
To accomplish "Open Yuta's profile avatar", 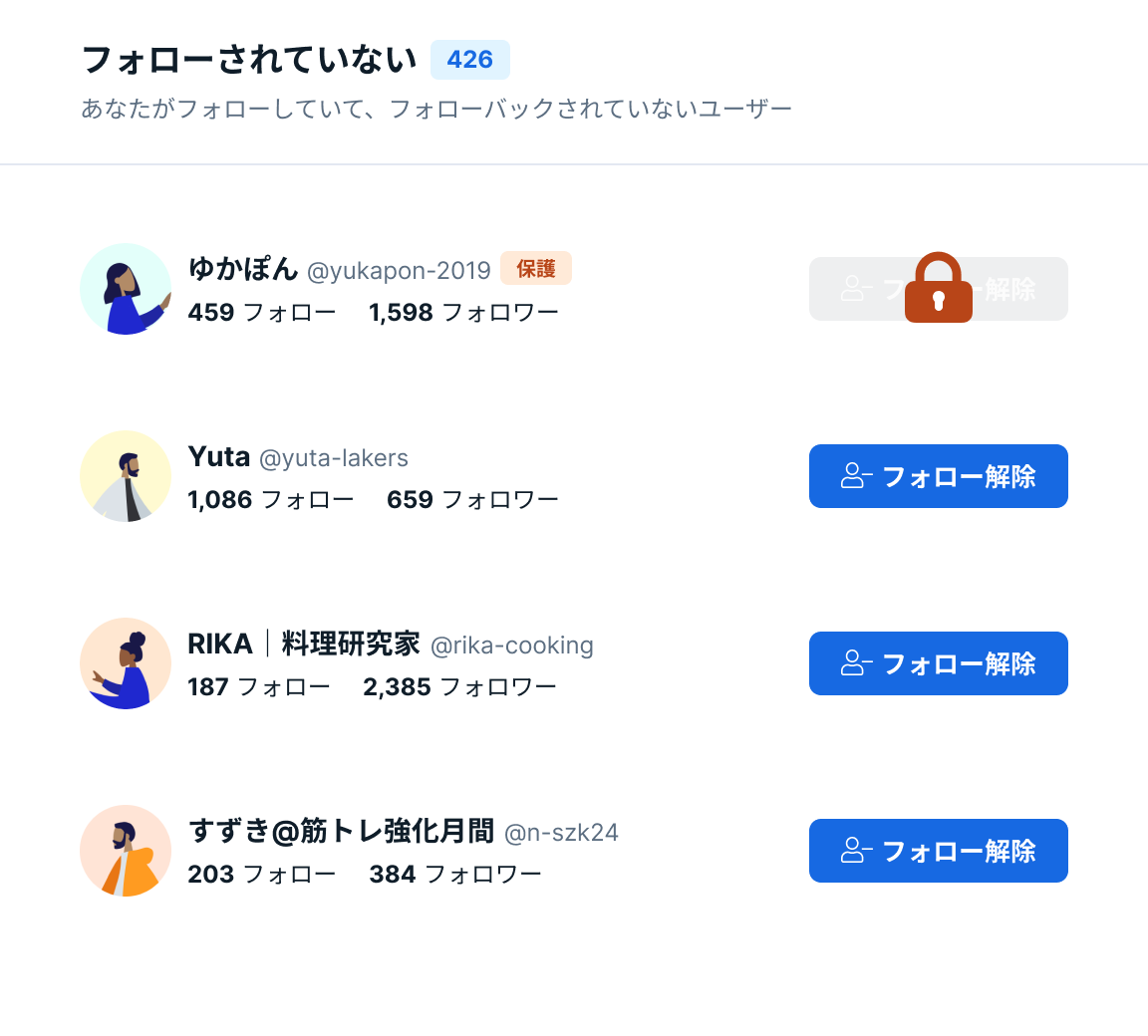I will pos(126,476).
